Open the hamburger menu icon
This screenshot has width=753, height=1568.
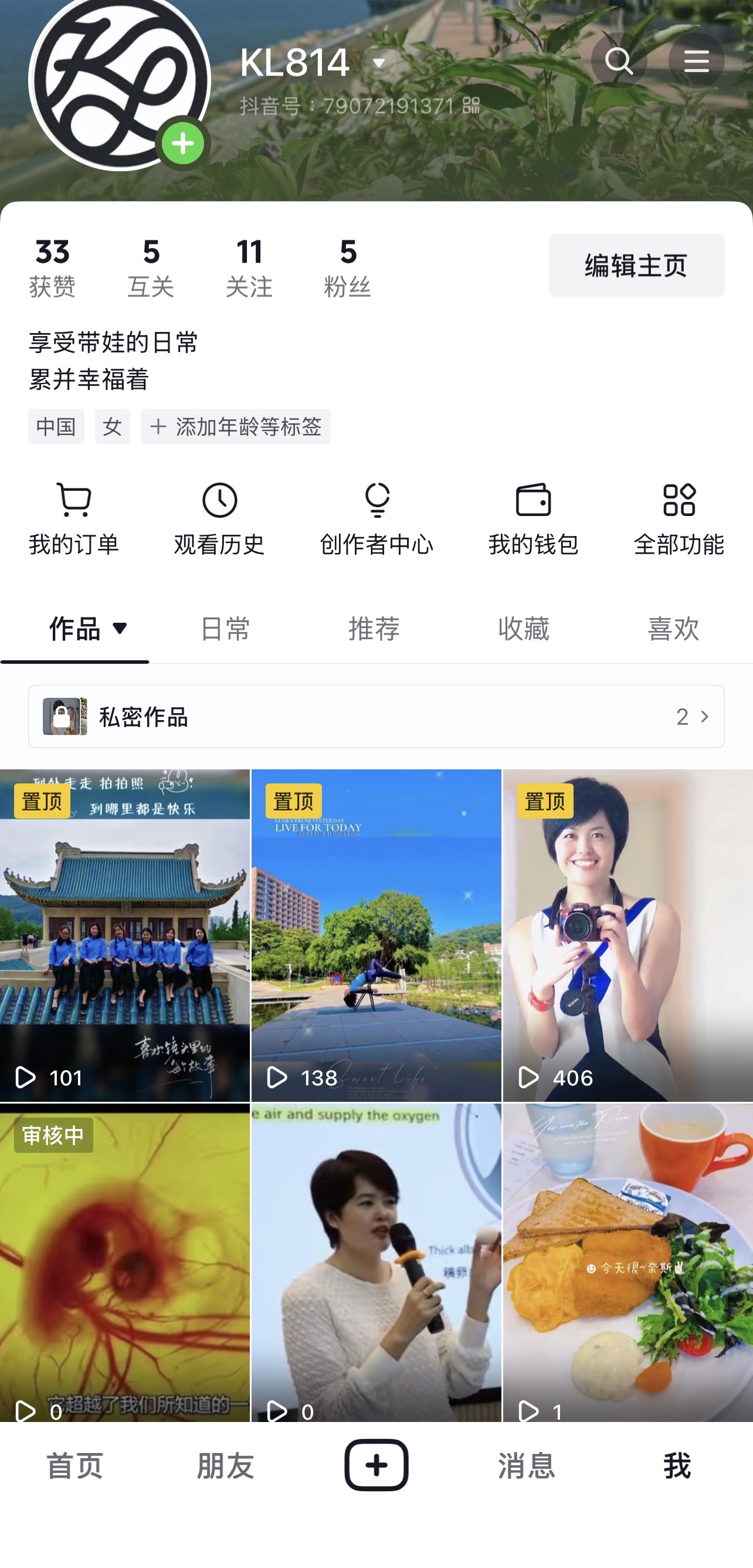click(696, 61)
